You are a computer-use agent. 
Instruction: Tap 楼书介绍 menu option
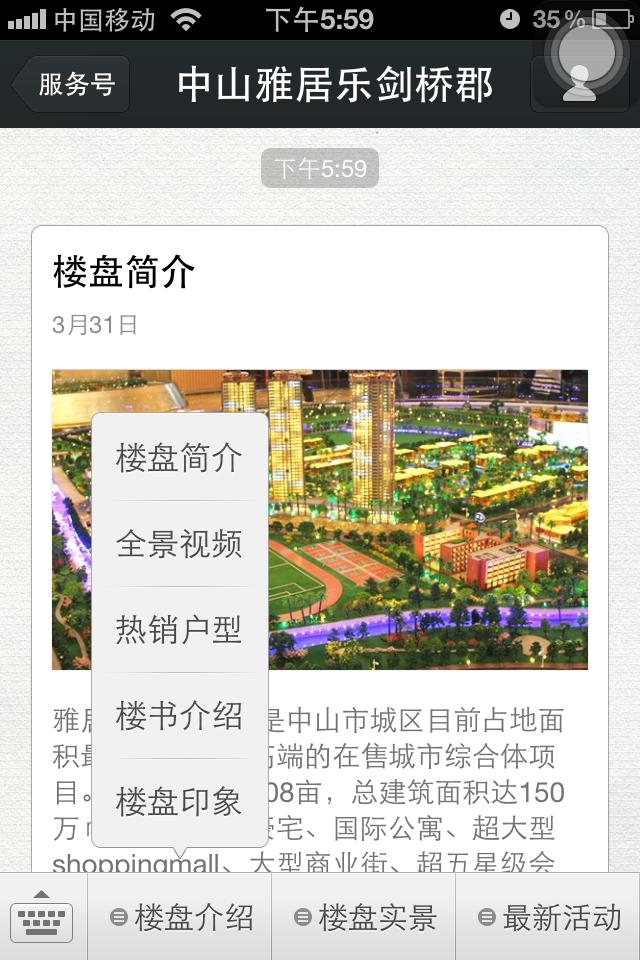tap(179, 716)
